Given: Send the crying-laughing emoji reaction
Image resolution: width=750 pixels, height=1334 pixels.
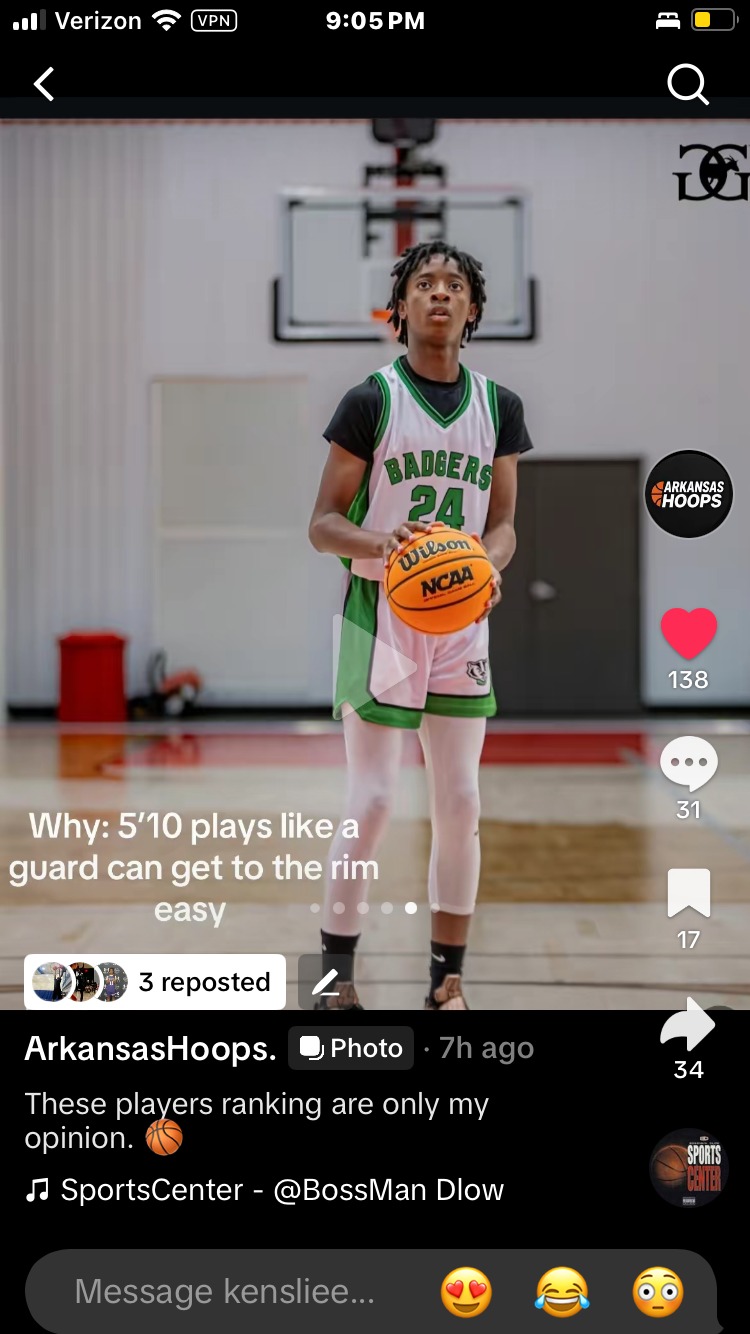Looking at the screenshot, I should 562,1292.
